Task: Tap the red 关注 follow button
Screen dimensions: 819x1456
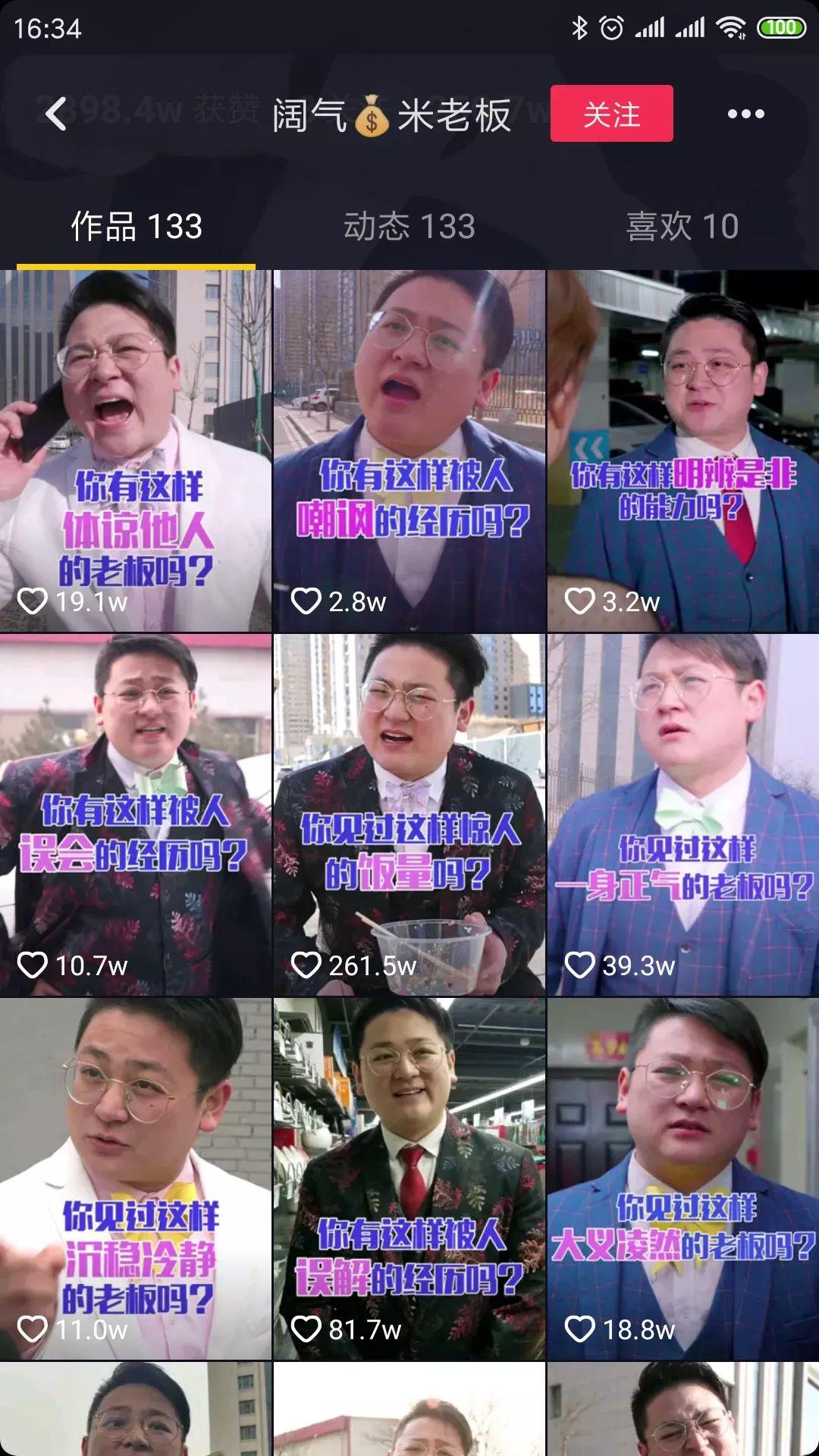Action: [611, 114]
